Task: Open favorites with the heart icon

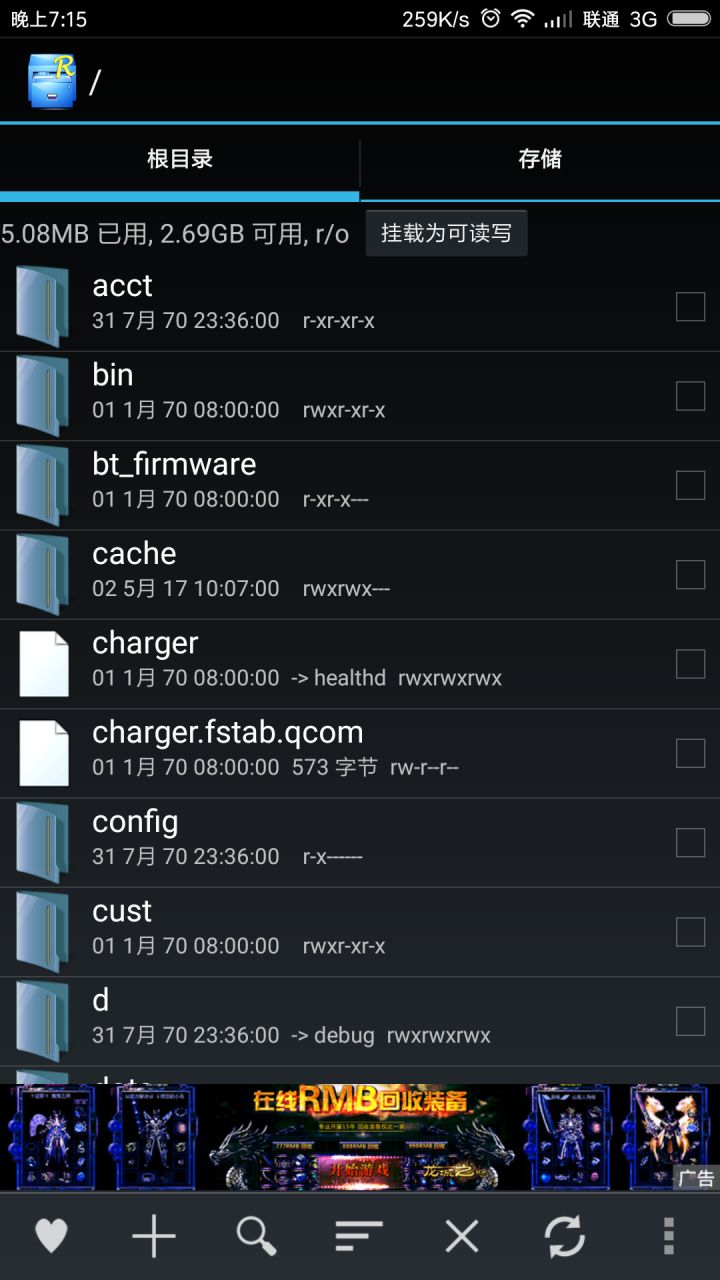Action: click(x=51, y=1236)
